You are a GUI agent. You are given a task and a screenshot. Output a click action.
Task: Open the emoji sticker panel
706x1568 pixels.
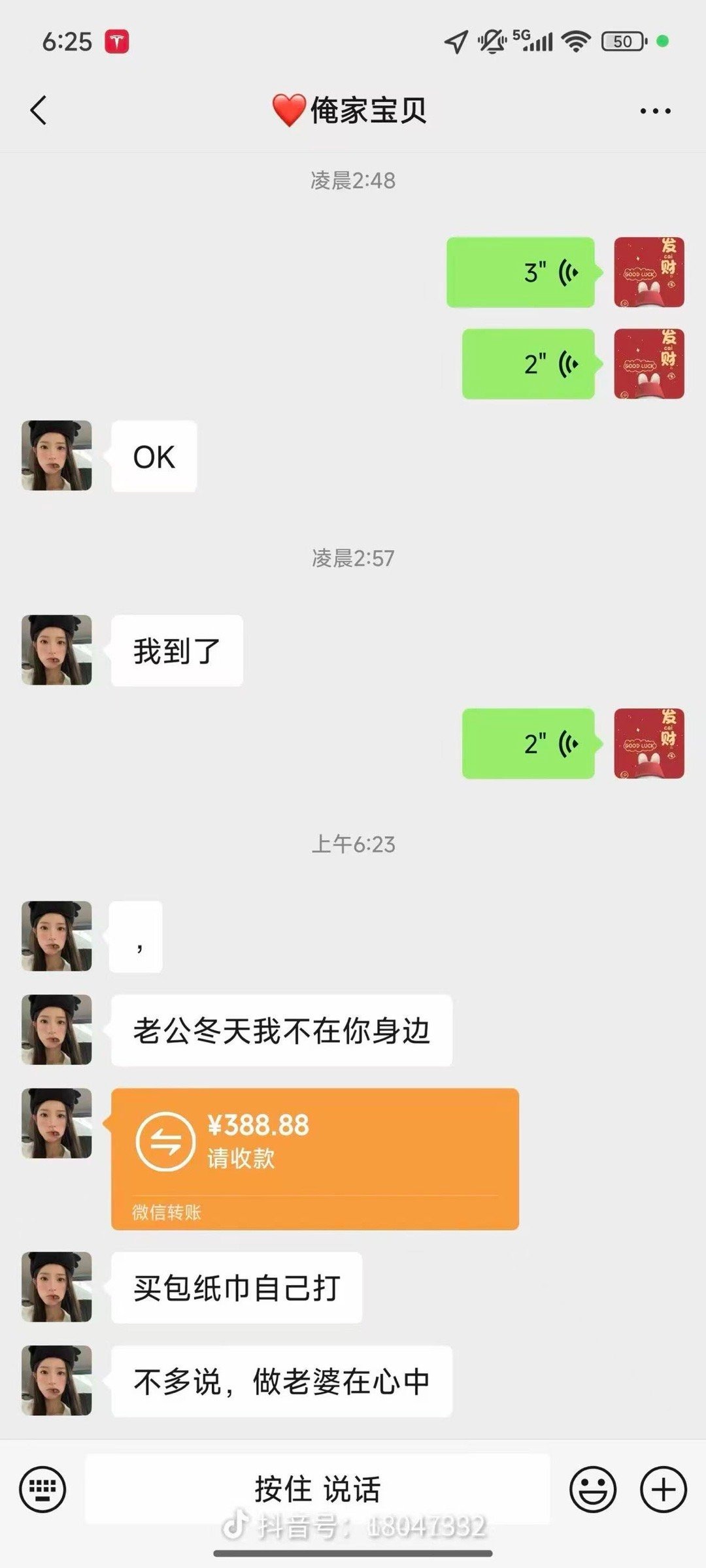pos(592,1490)
